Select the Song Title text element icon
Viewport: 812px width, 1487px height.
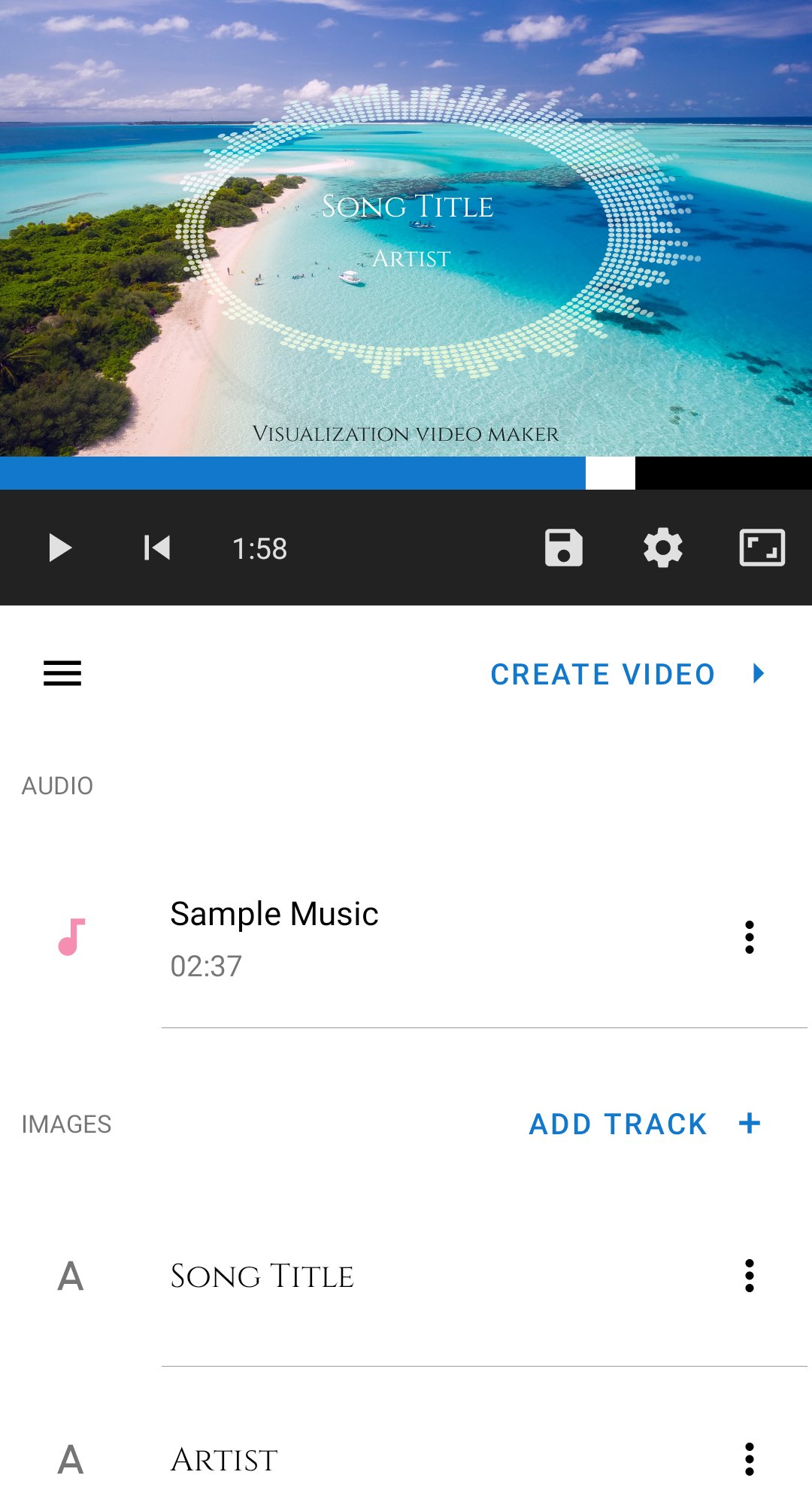click(69, 1276)
